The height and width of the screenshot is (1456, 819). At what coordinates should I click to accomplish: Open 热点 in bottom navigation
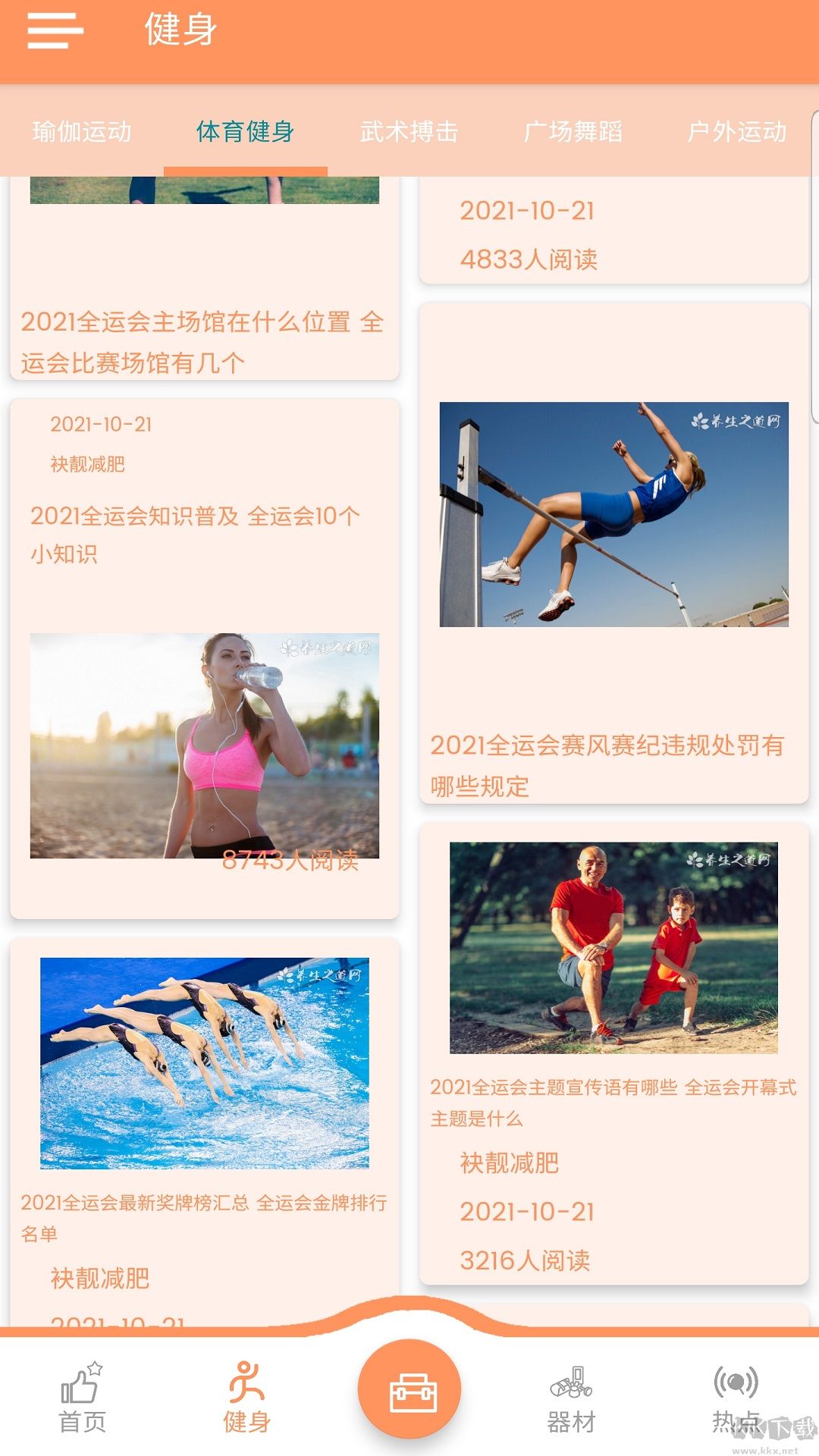(735, 1399)
